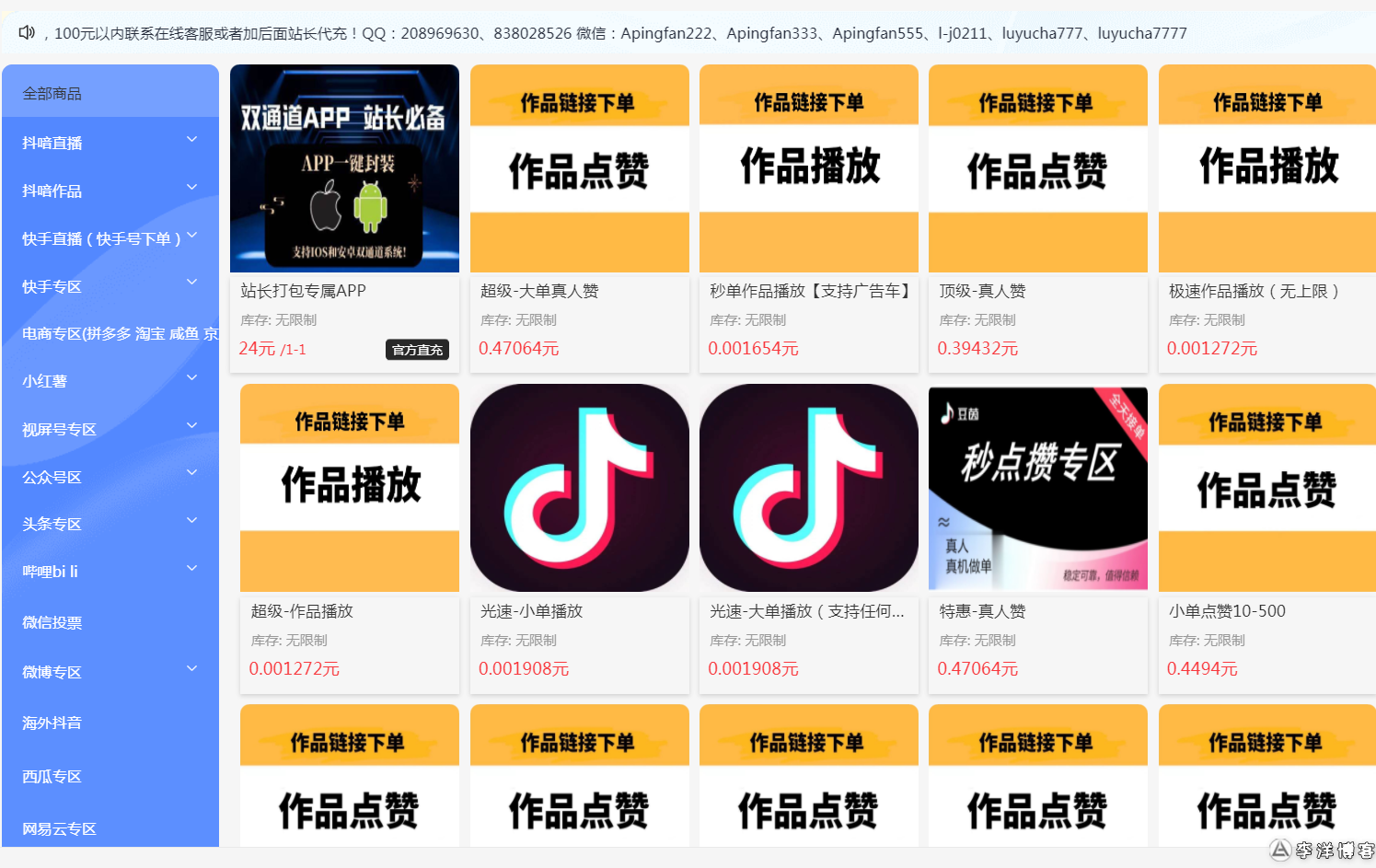Open the 超级-作品播放 product card
Image resolution: width=1376 pixels, height=868 pixels.
click(349, 538)
